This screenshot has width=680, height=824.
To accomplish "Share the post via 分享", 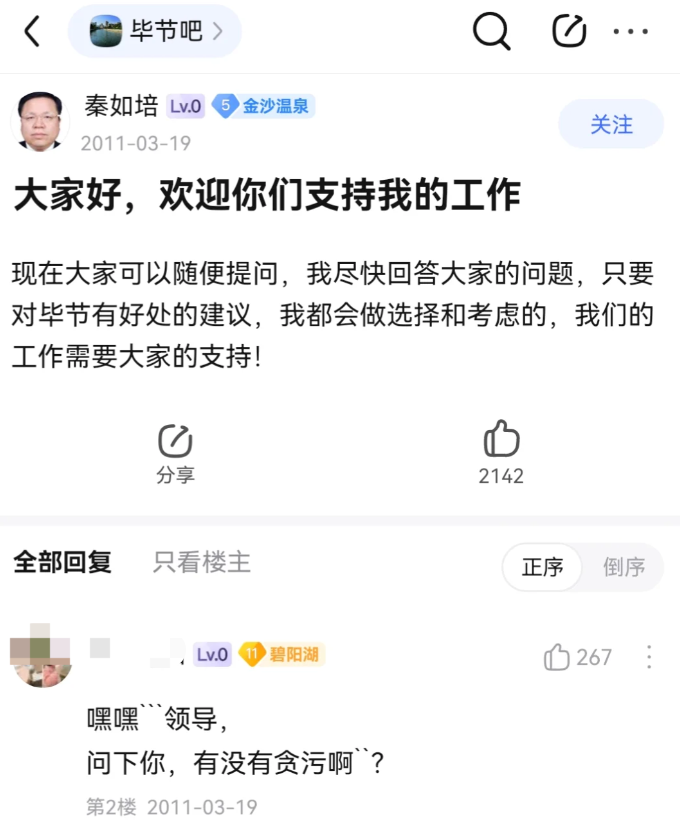I will (175, 453).
